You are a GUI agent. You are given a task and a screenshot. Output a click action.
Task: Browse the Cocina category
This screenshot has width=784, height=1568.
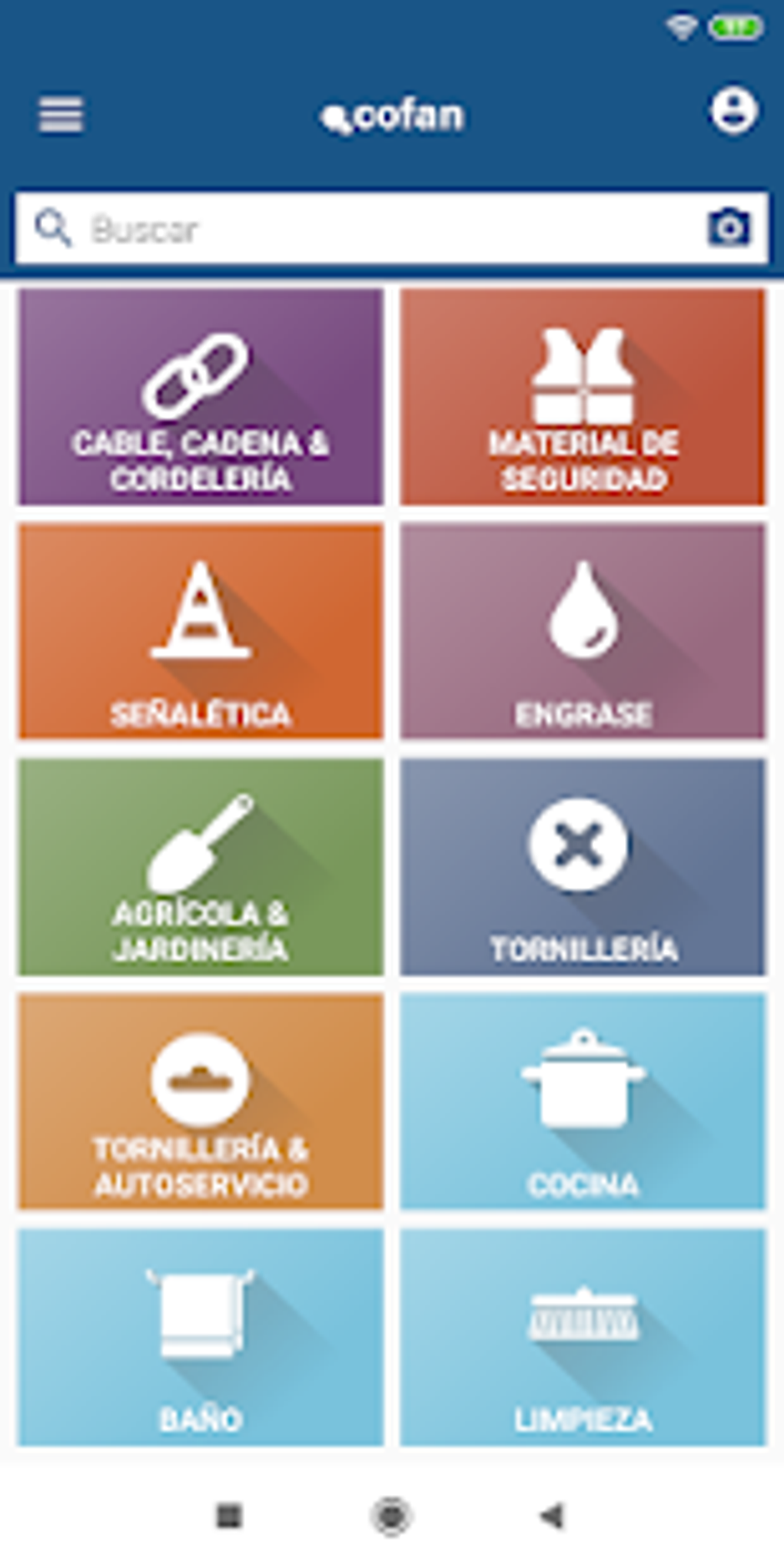(x=583, y=1101)
